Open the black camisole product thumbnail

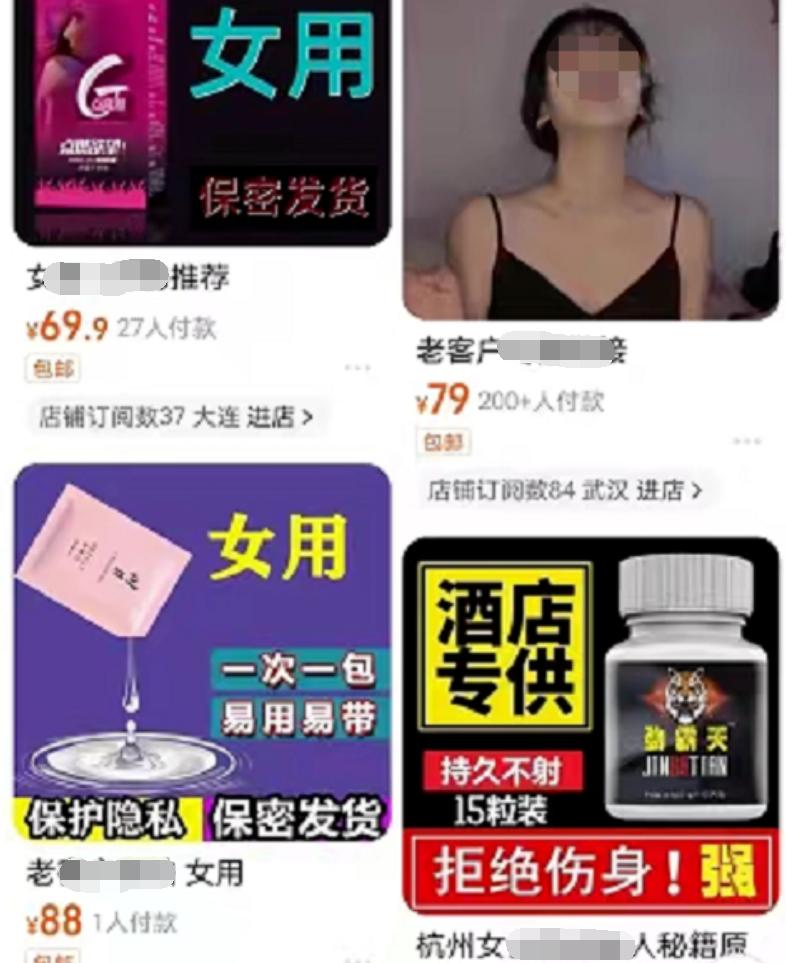[595, 160]
